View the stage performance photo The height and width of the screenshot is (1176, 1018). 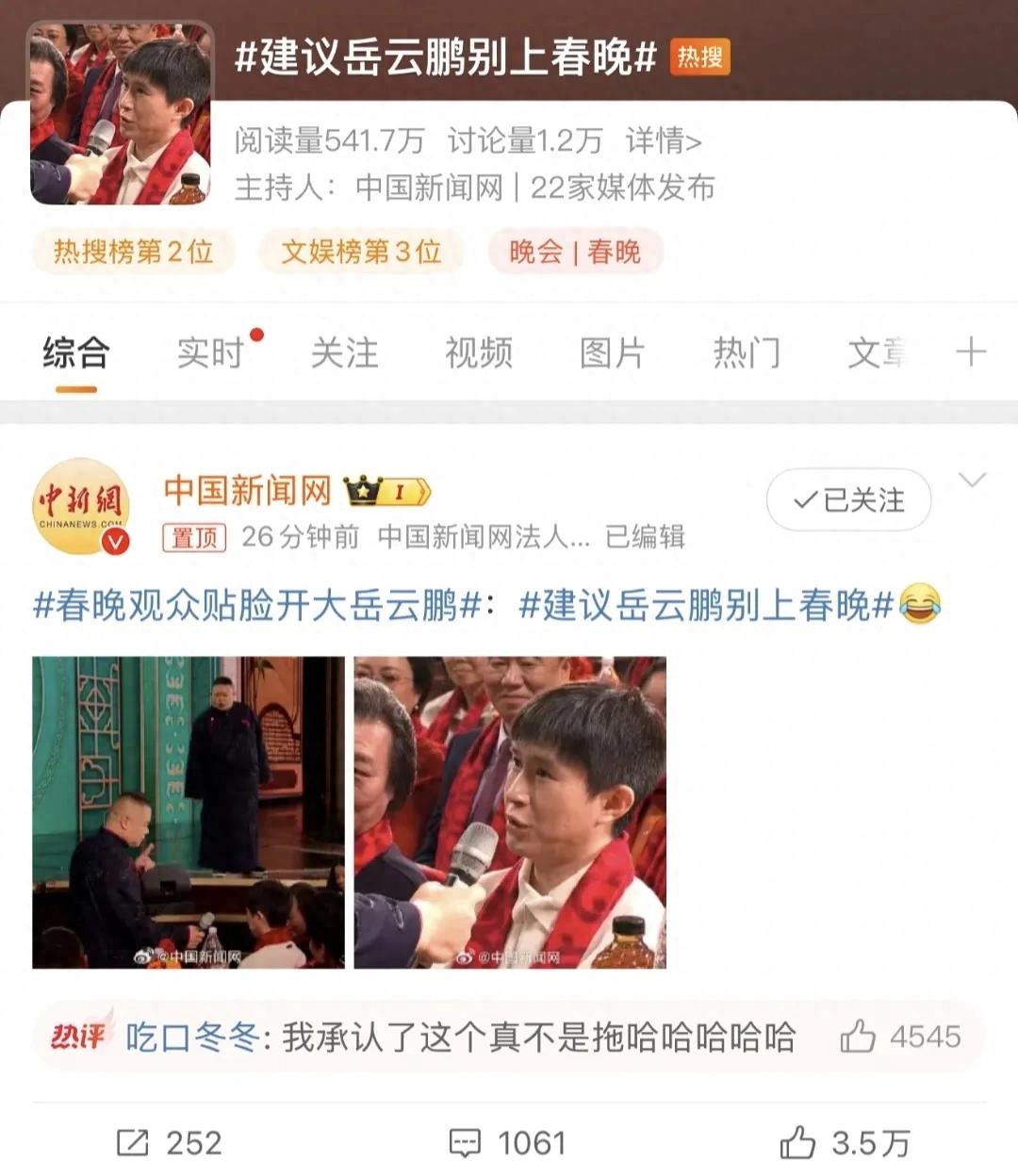[189, 812]
